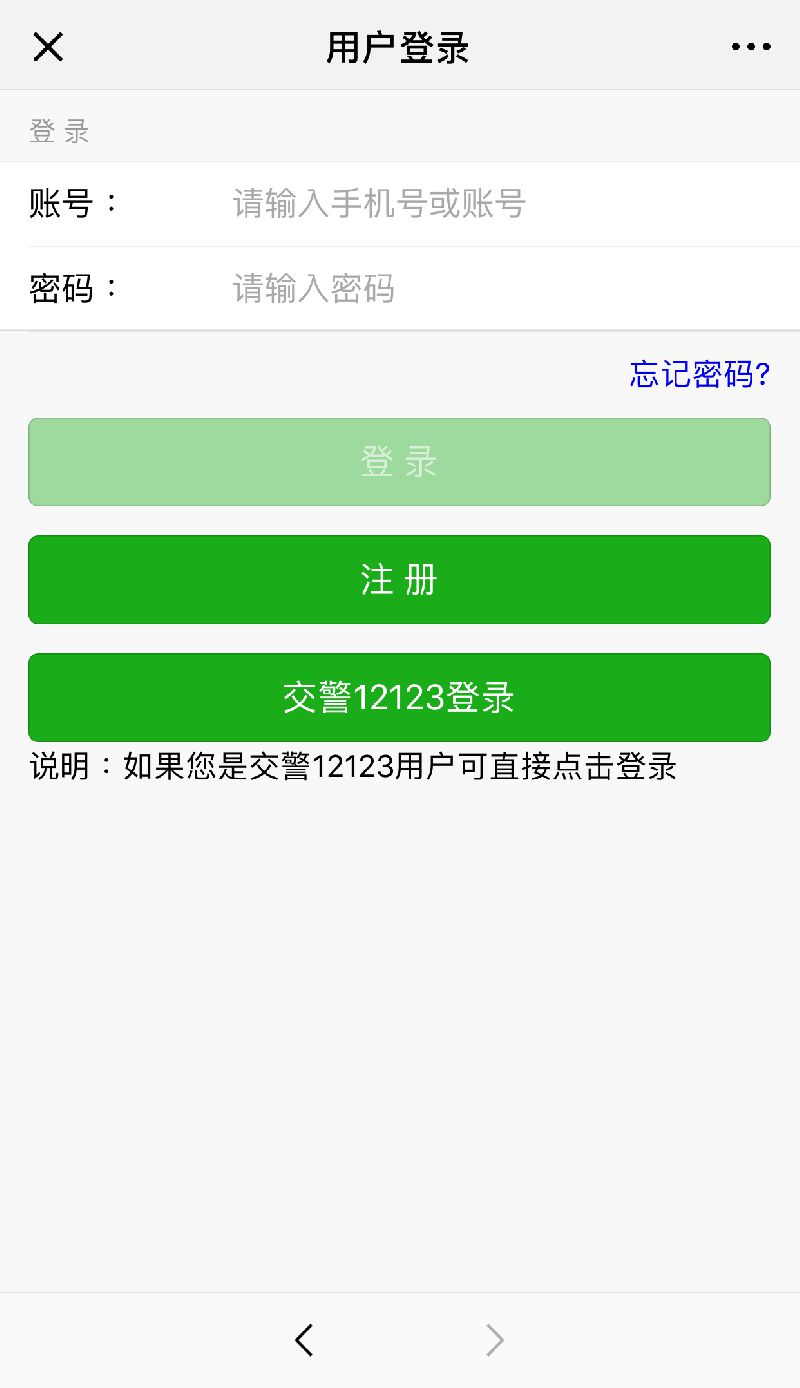Go back with the bottom left arrow

305,1340
